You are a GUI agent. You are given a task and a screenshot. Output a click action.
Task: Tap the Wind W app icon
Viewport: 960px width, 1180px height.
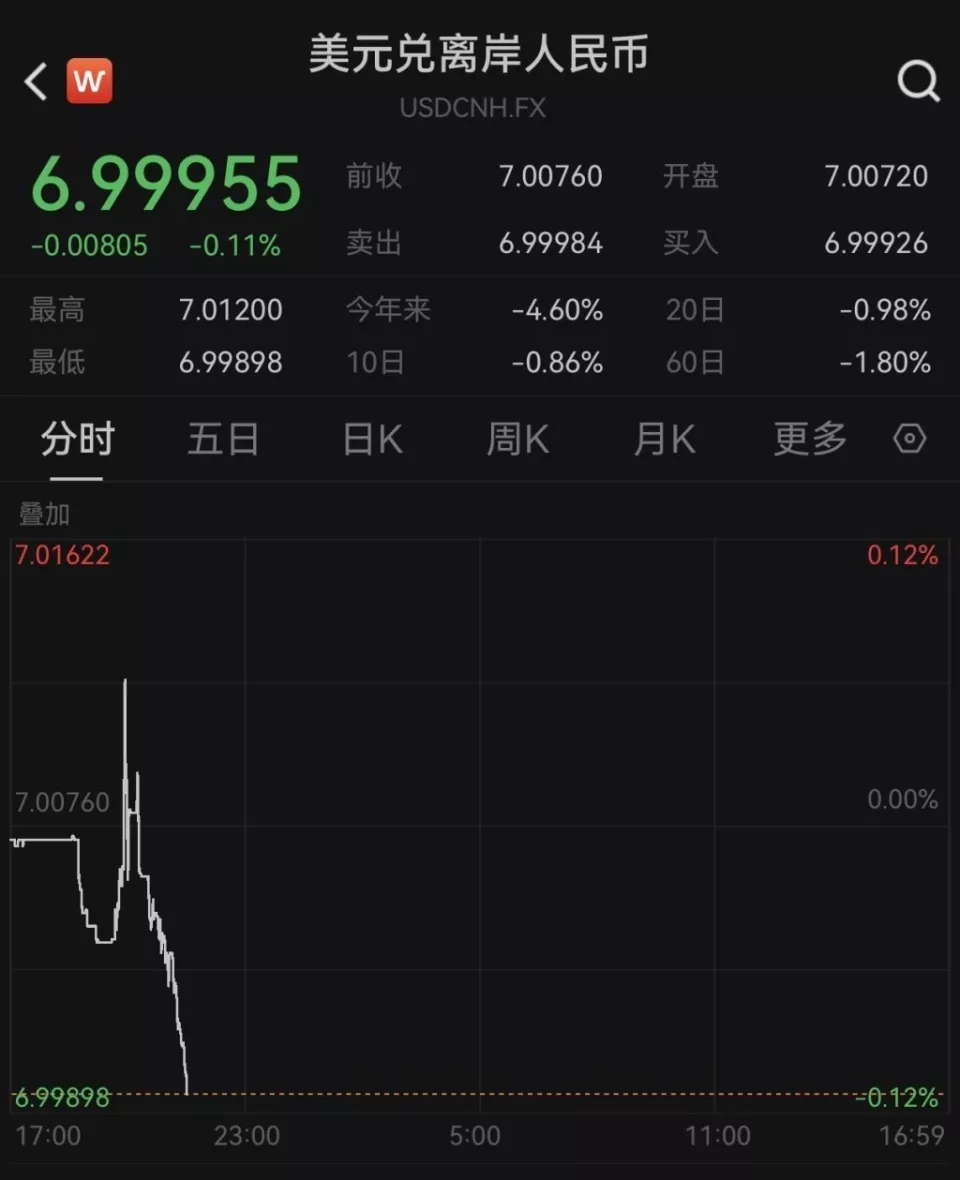click(88, 80)
